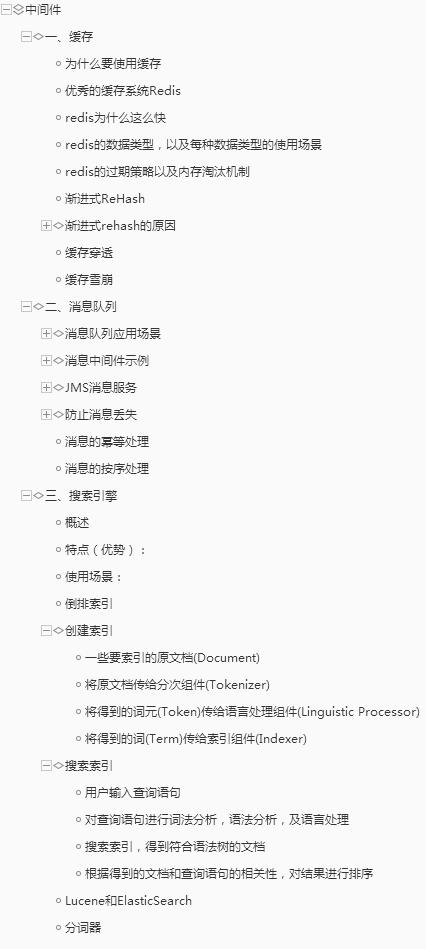426x949 pixels.
Task: Collapse the 创建索引 branch
Action: 46,631
